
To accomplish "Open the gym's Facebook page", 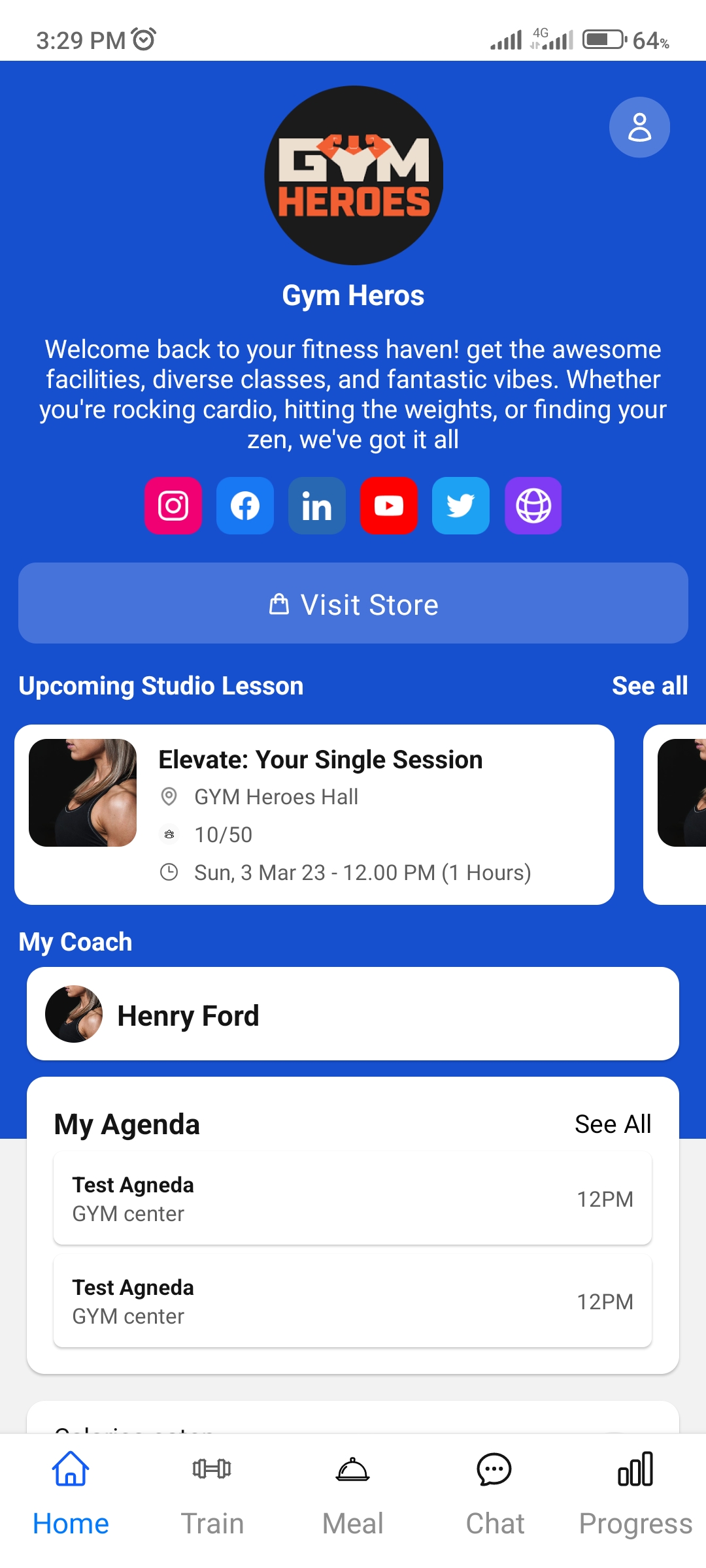I will [245, 506].
